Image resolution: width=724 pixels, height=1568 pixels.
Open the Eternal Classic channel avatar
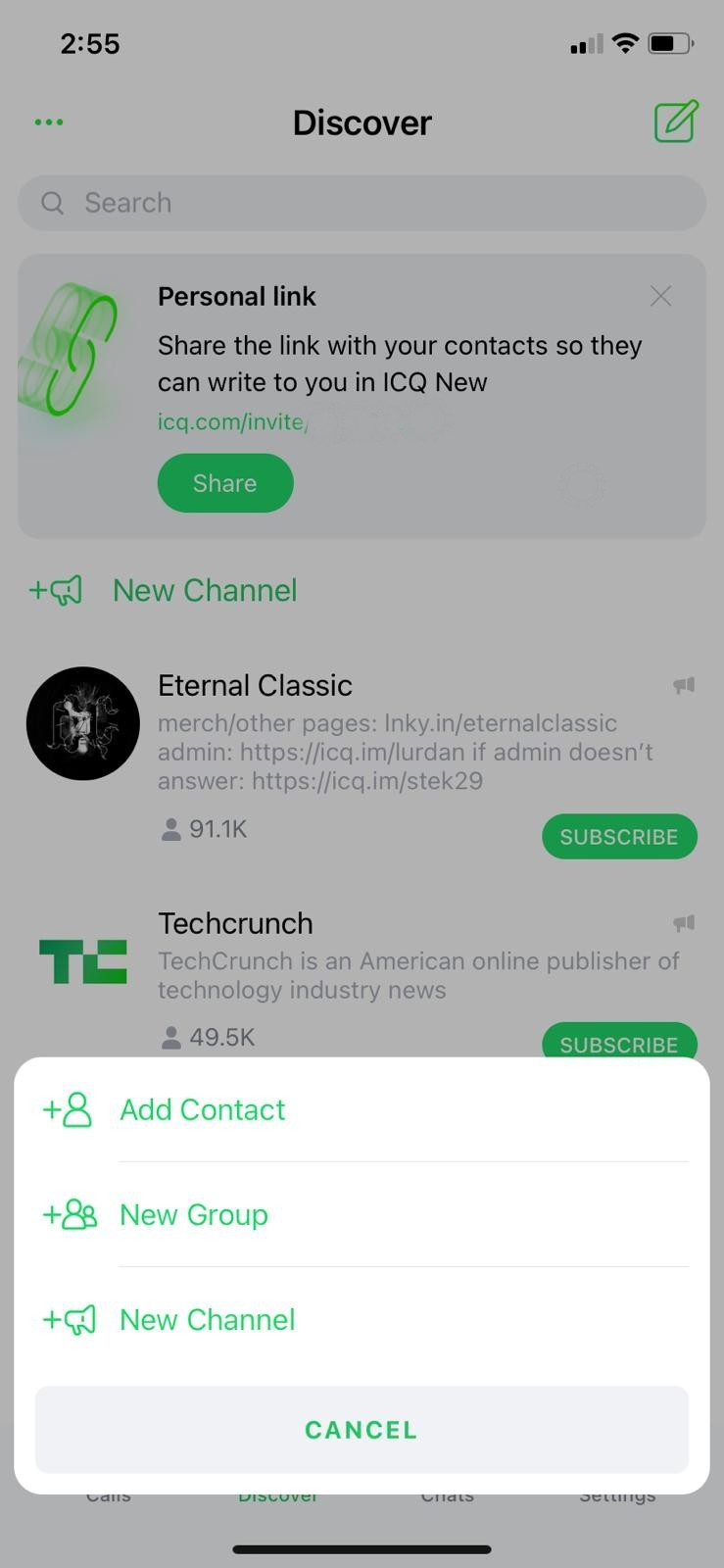pos(83,723)
